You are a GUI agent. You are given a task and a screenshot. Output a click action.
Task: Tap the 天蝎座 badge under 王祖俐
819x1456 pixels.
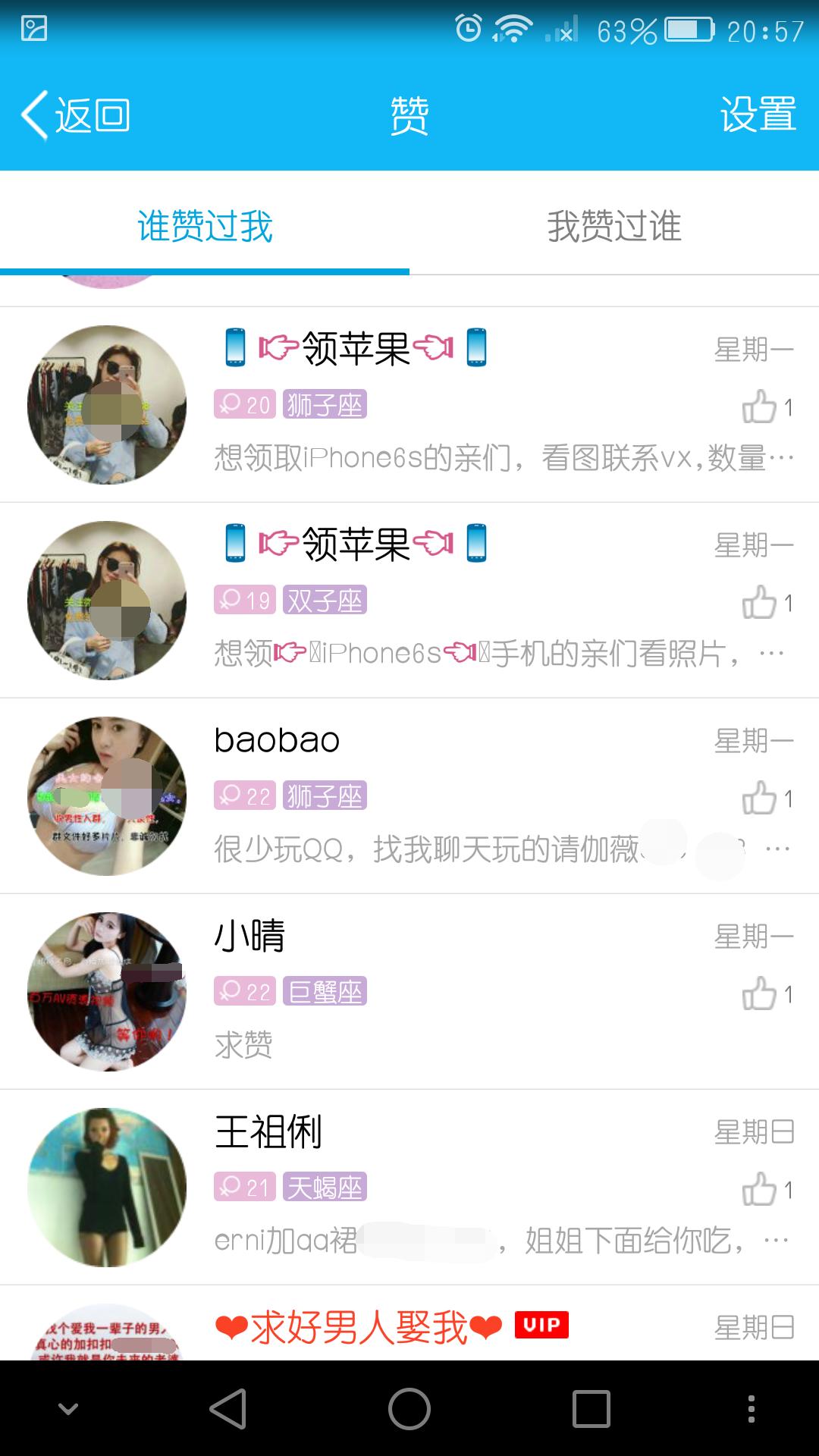coord(325,1187)
